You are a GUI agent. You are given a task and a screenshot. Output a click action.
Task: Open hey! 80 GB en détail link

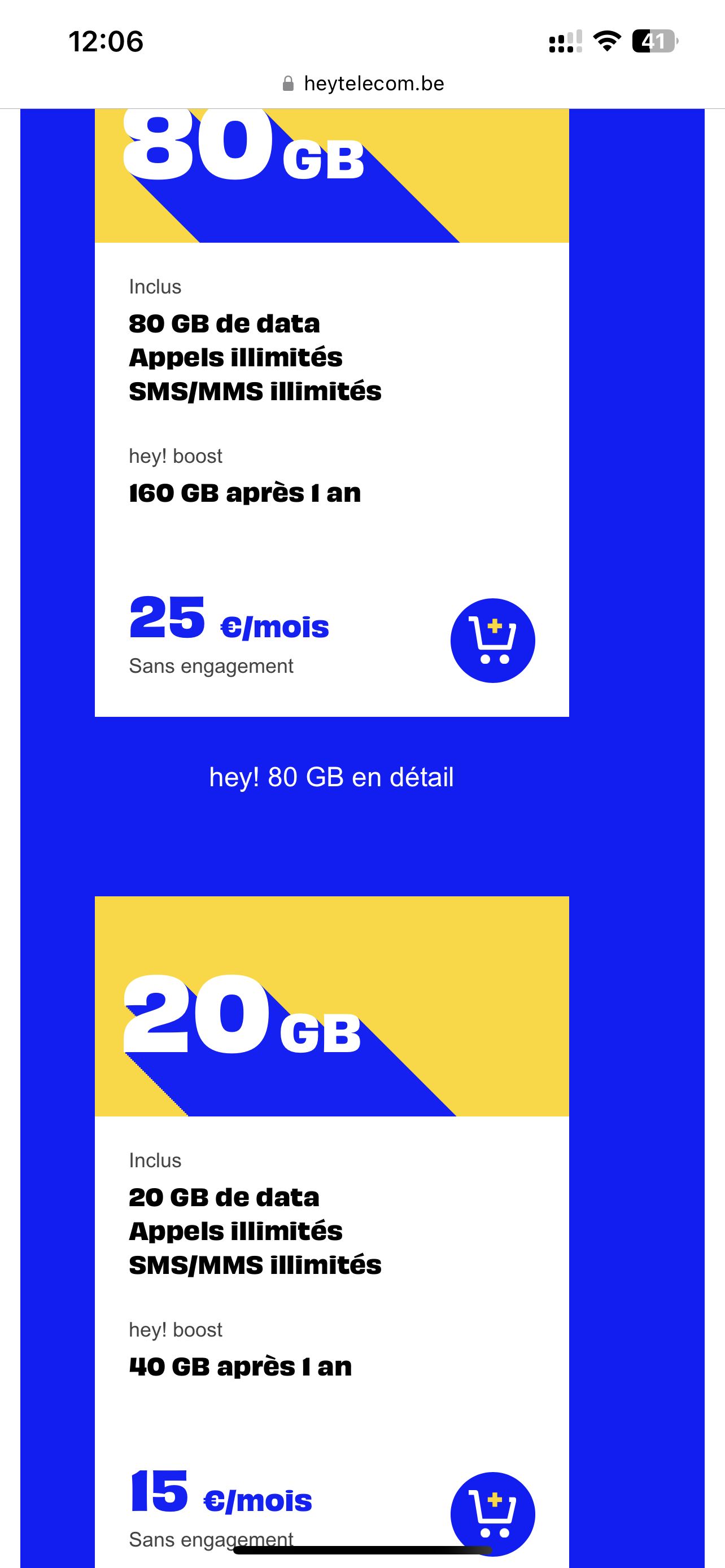coord(331,777)
